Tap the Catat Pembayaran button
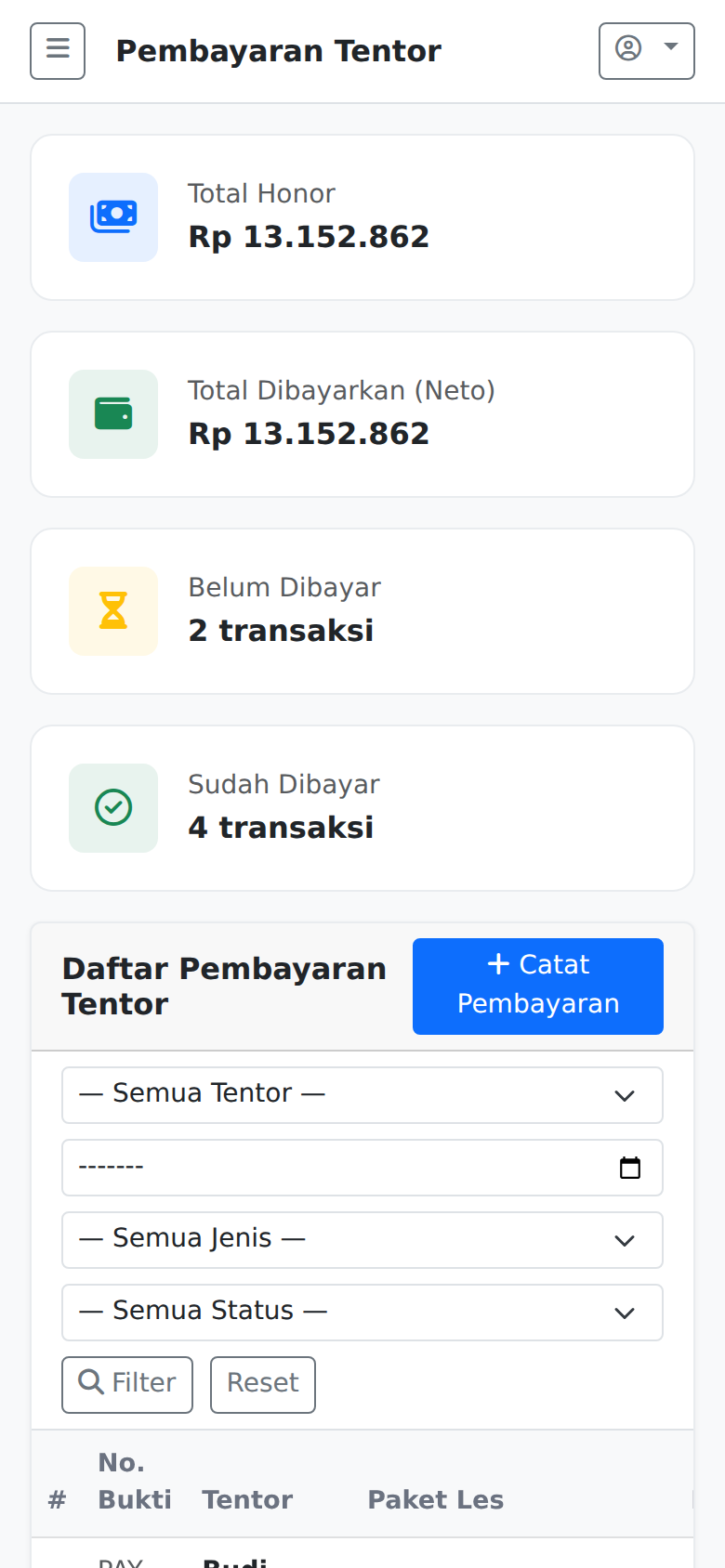 (x=537, y=986)
